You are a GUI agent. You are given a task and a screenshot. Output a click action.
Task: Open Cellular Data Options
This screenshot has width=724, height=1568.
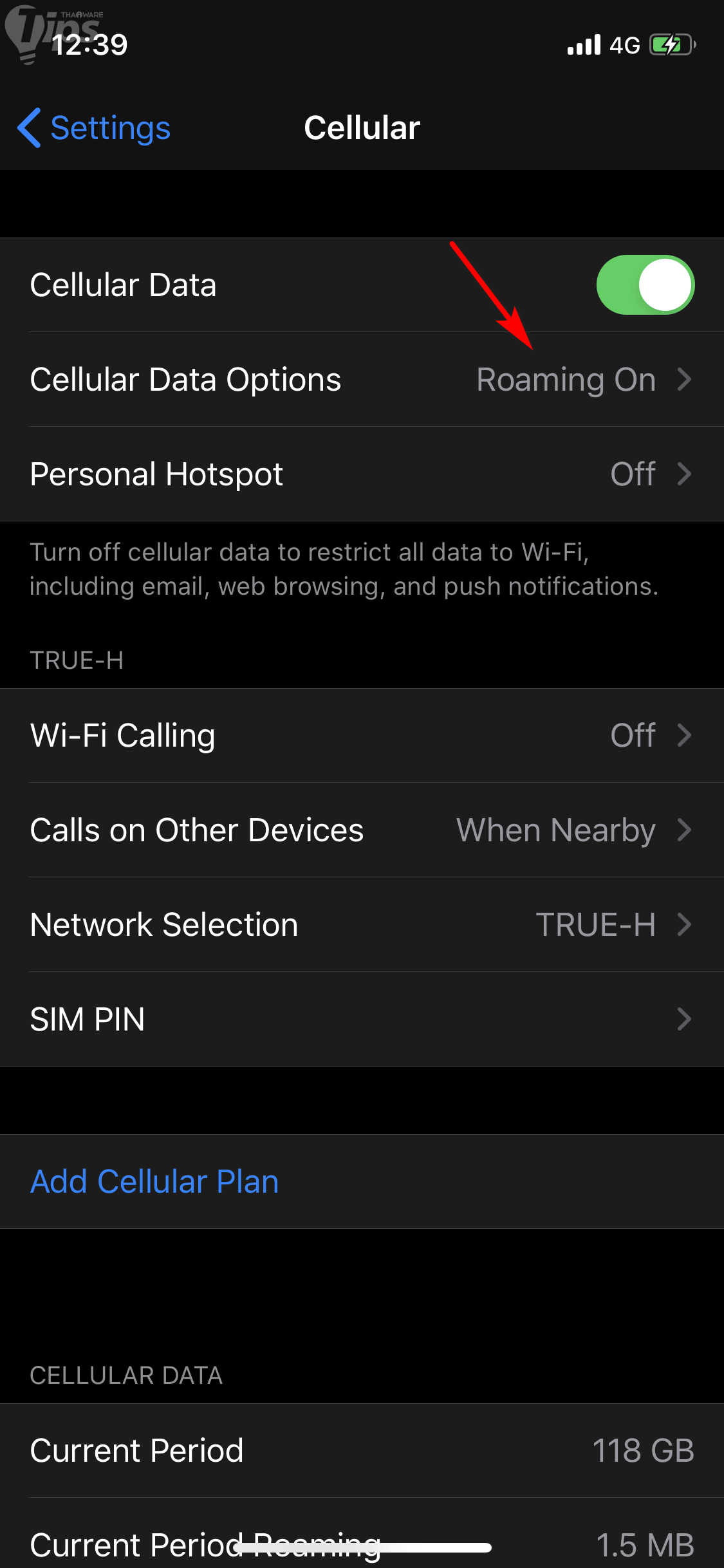coord(362,380)
